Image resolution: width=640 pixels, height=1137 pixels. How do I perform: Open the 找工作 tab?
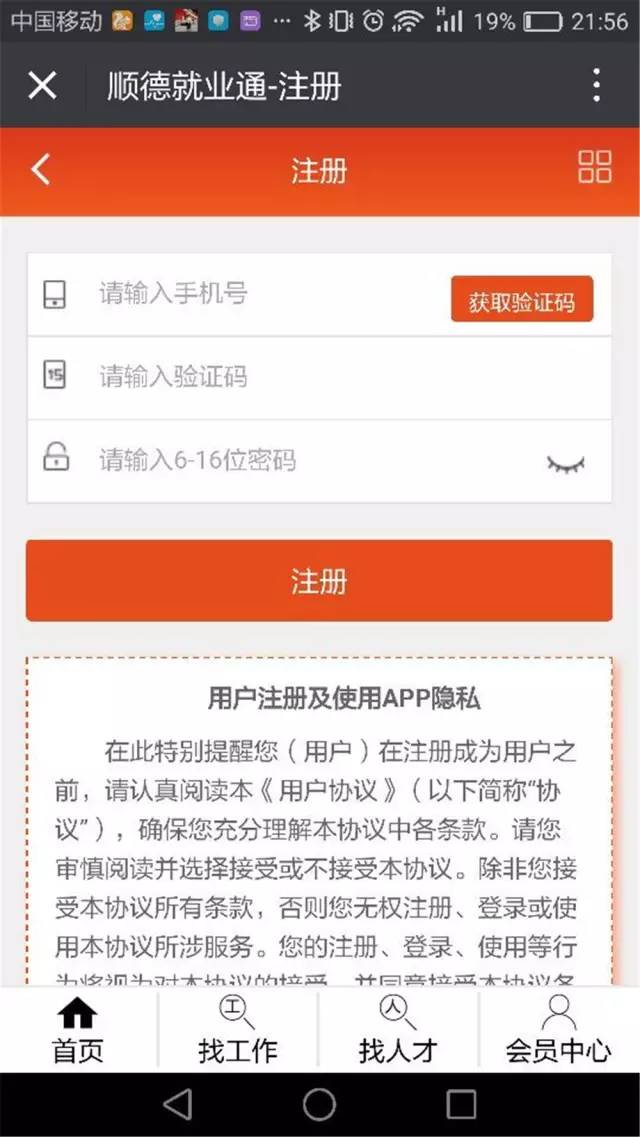[237, 1030]
